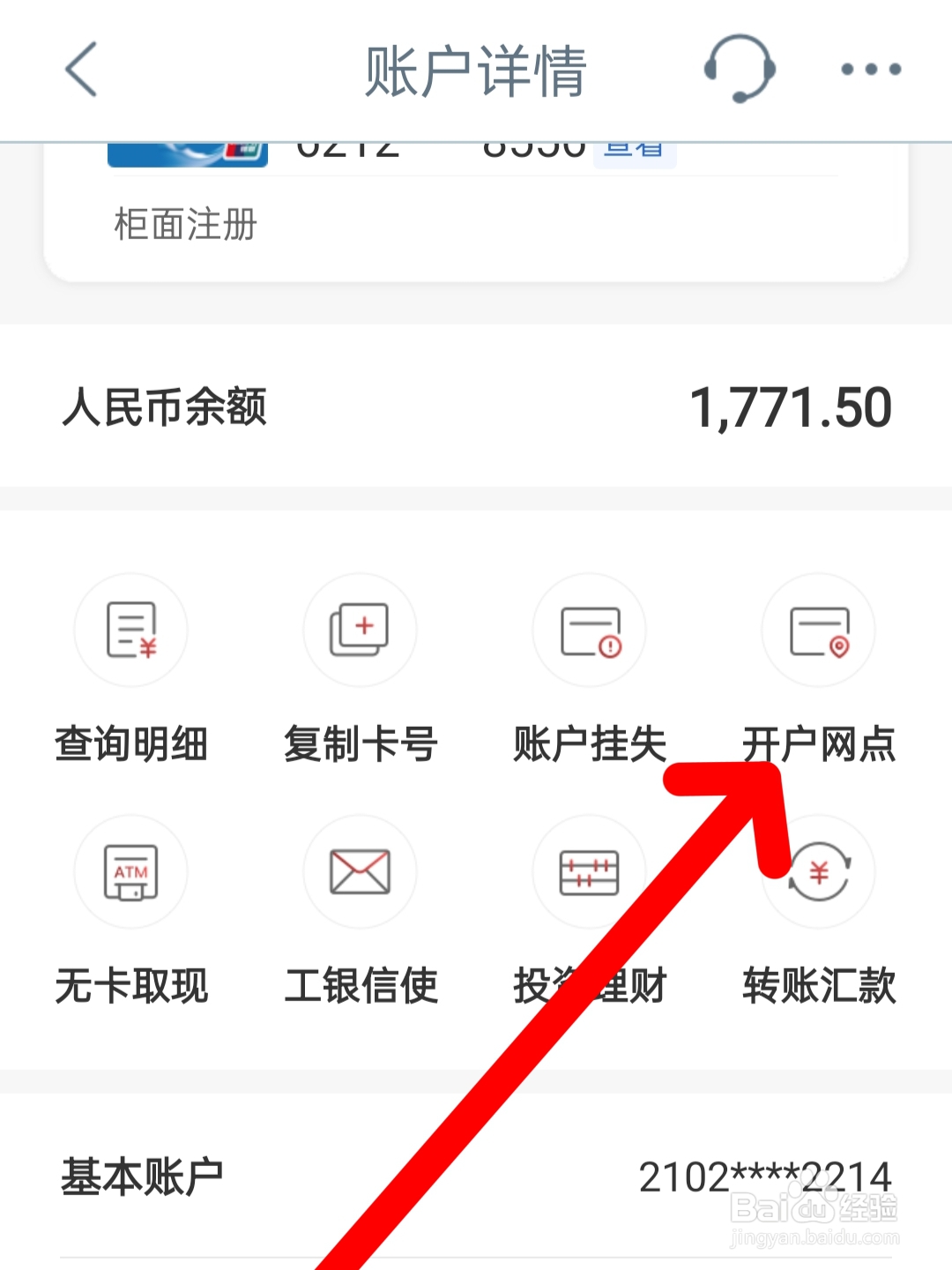Open 查询明细 to view transaction details
This screenshot has width=952, height=1270.
pyautogui.click(x=130, y=670)
